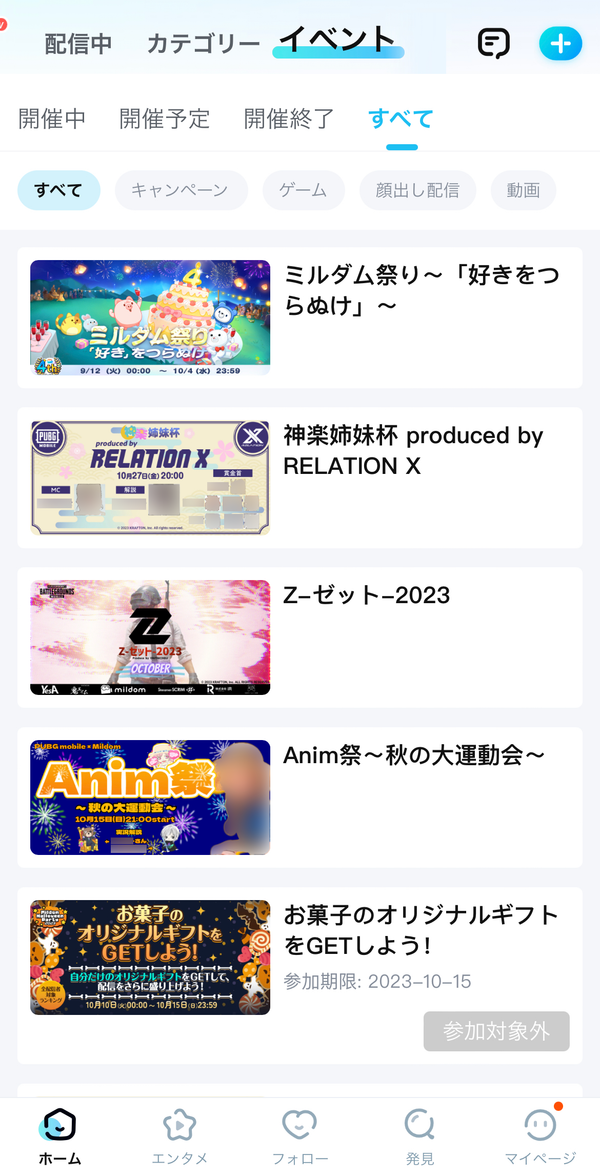Viewport: 600px width, 1174px height.
Task: Show 開催予定 events
Action: (x=165, y=118)
